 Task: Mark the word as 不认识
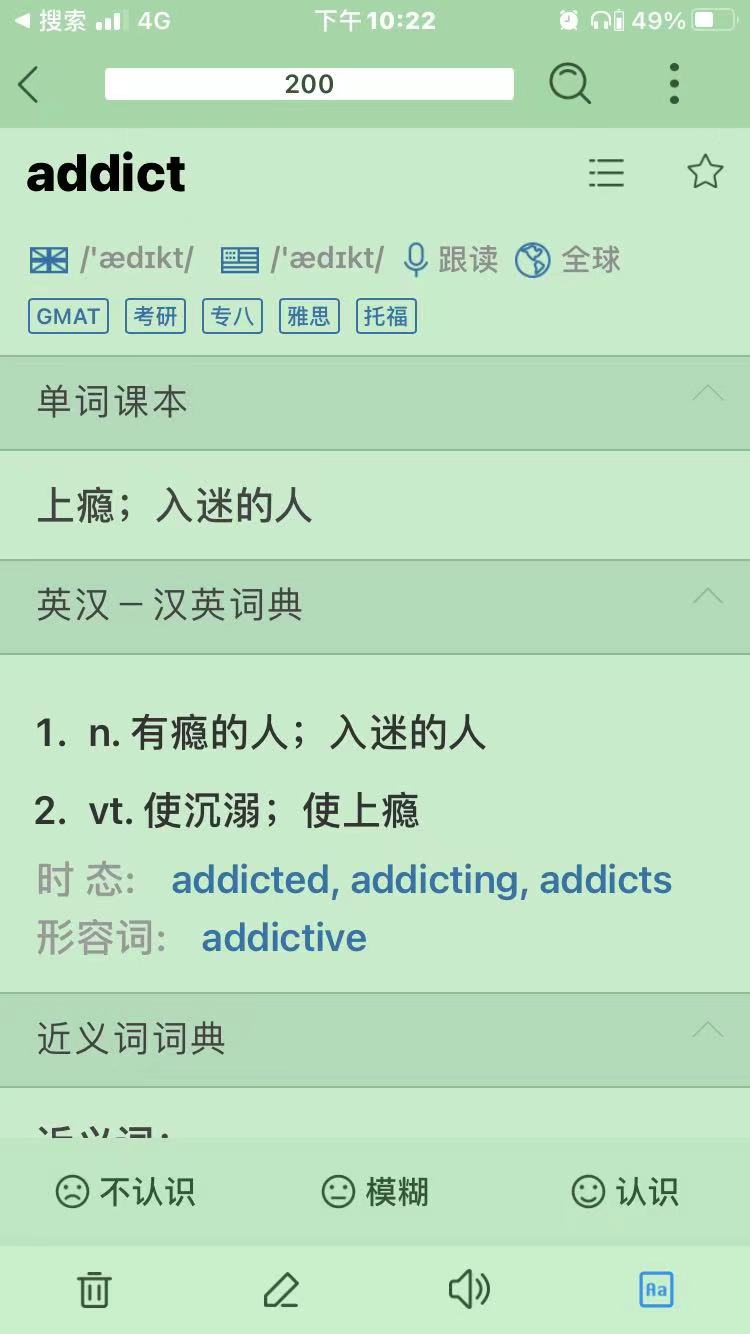(125, 1191)
